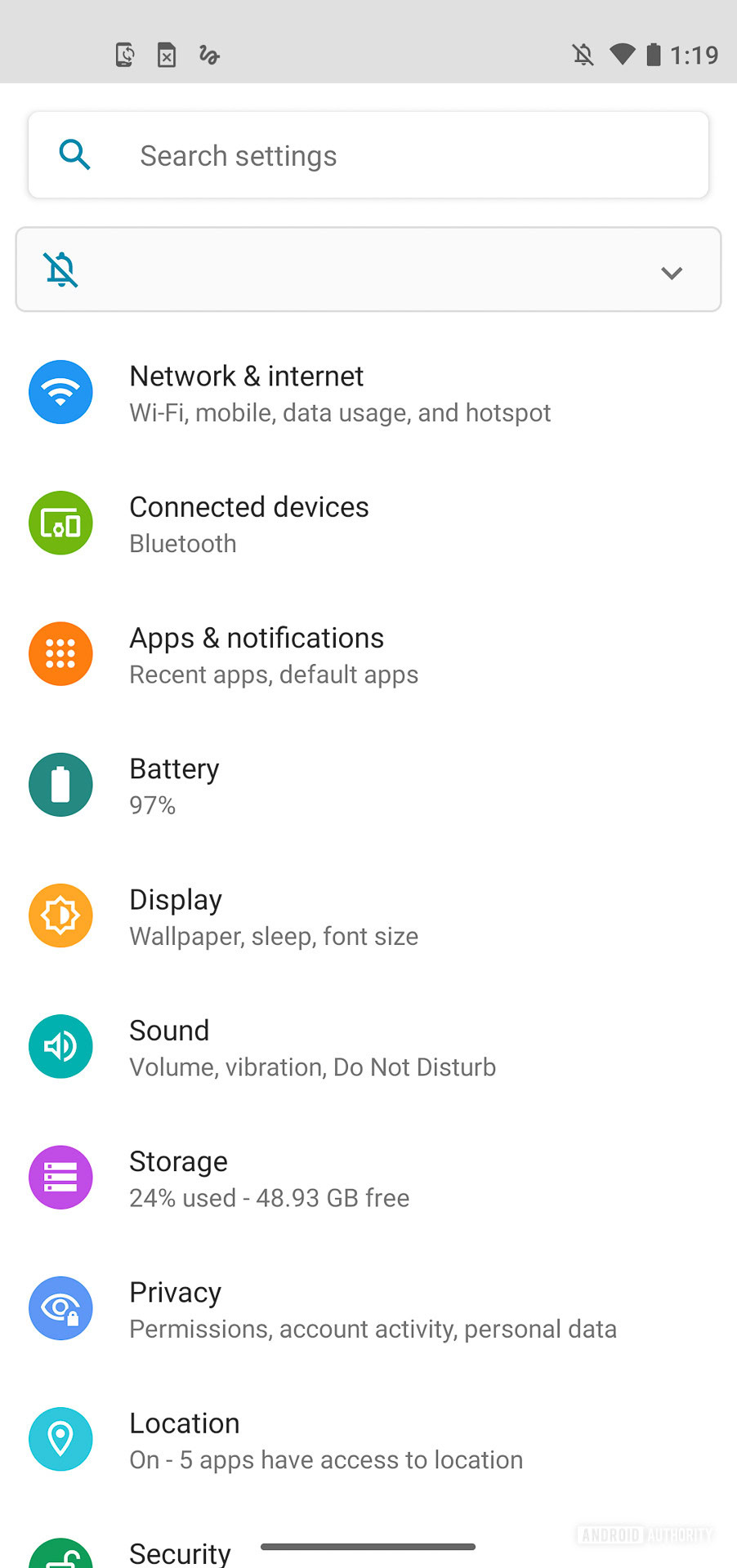Select the Sound row

coord(312,1047)
